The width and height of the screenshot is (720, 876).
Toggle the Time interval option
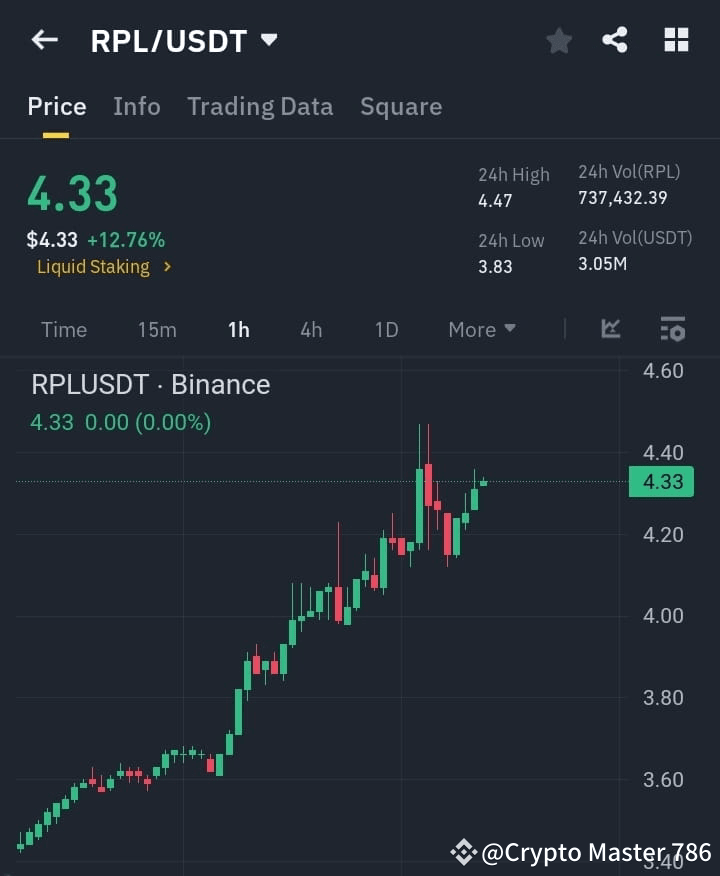(63, 329)
